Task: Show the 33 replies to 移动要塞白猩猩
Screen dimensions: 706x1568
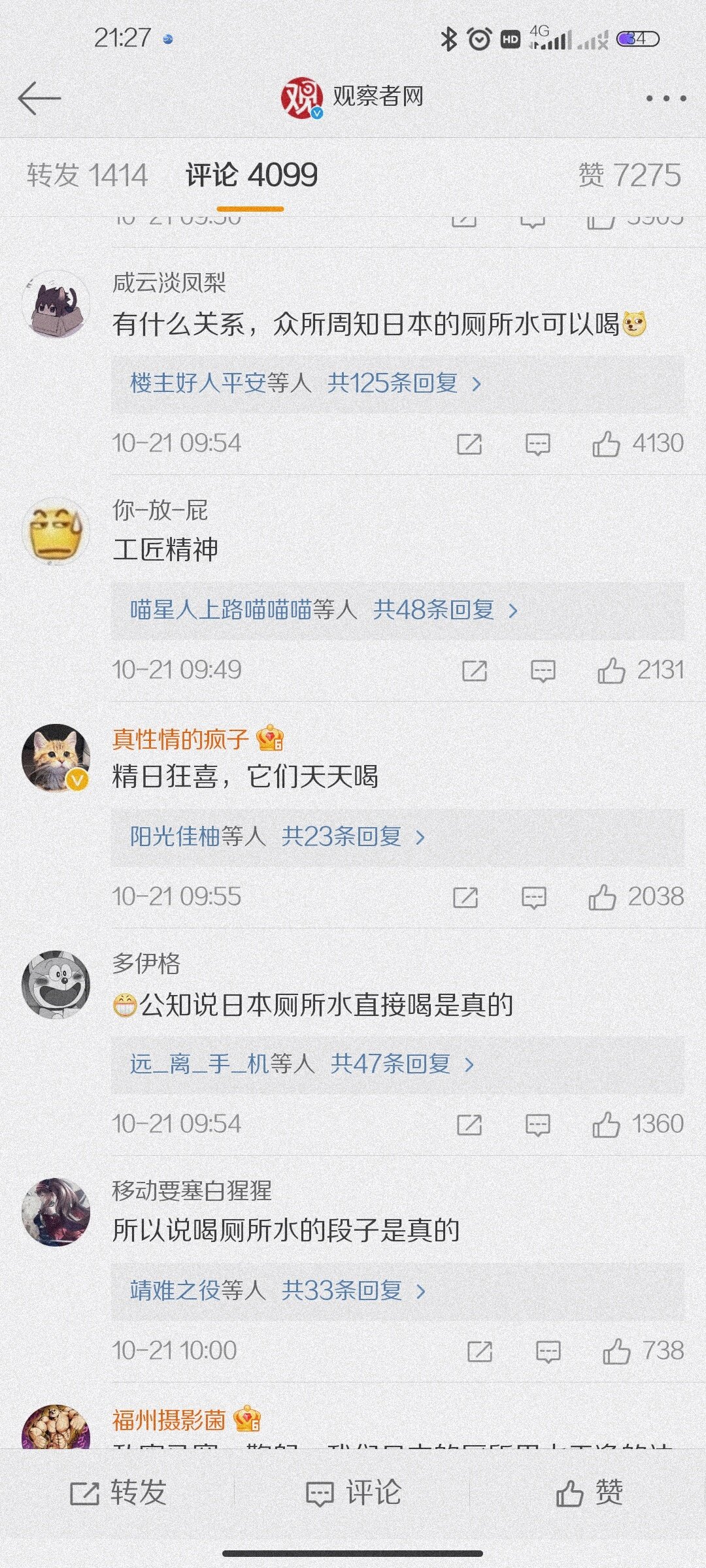Action: click(341, 1291)
